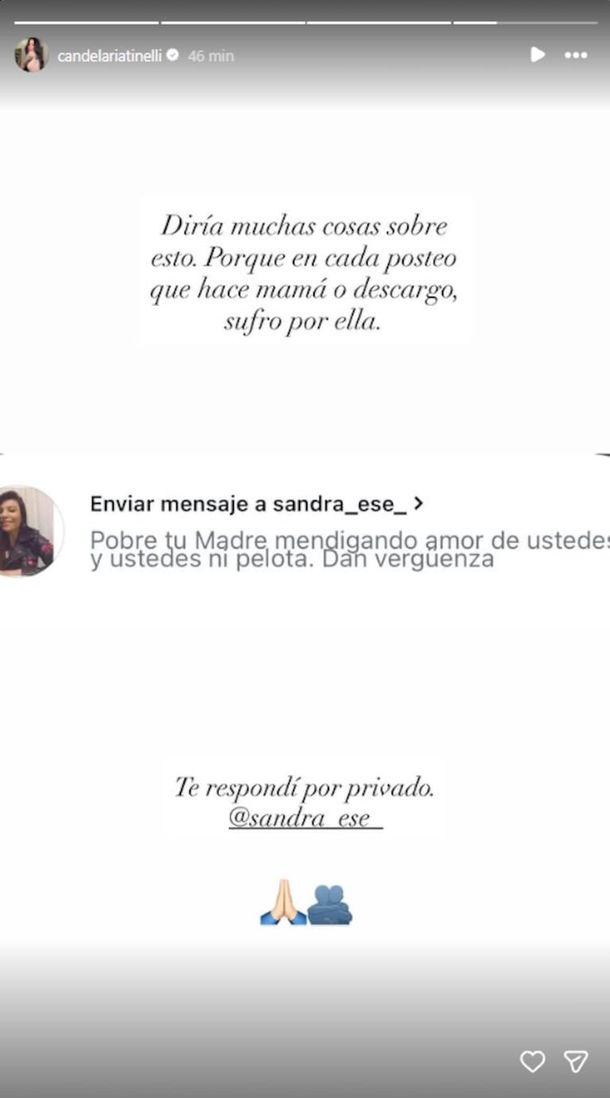Share the story via paper plane icon

click(x=575, y=1061)
